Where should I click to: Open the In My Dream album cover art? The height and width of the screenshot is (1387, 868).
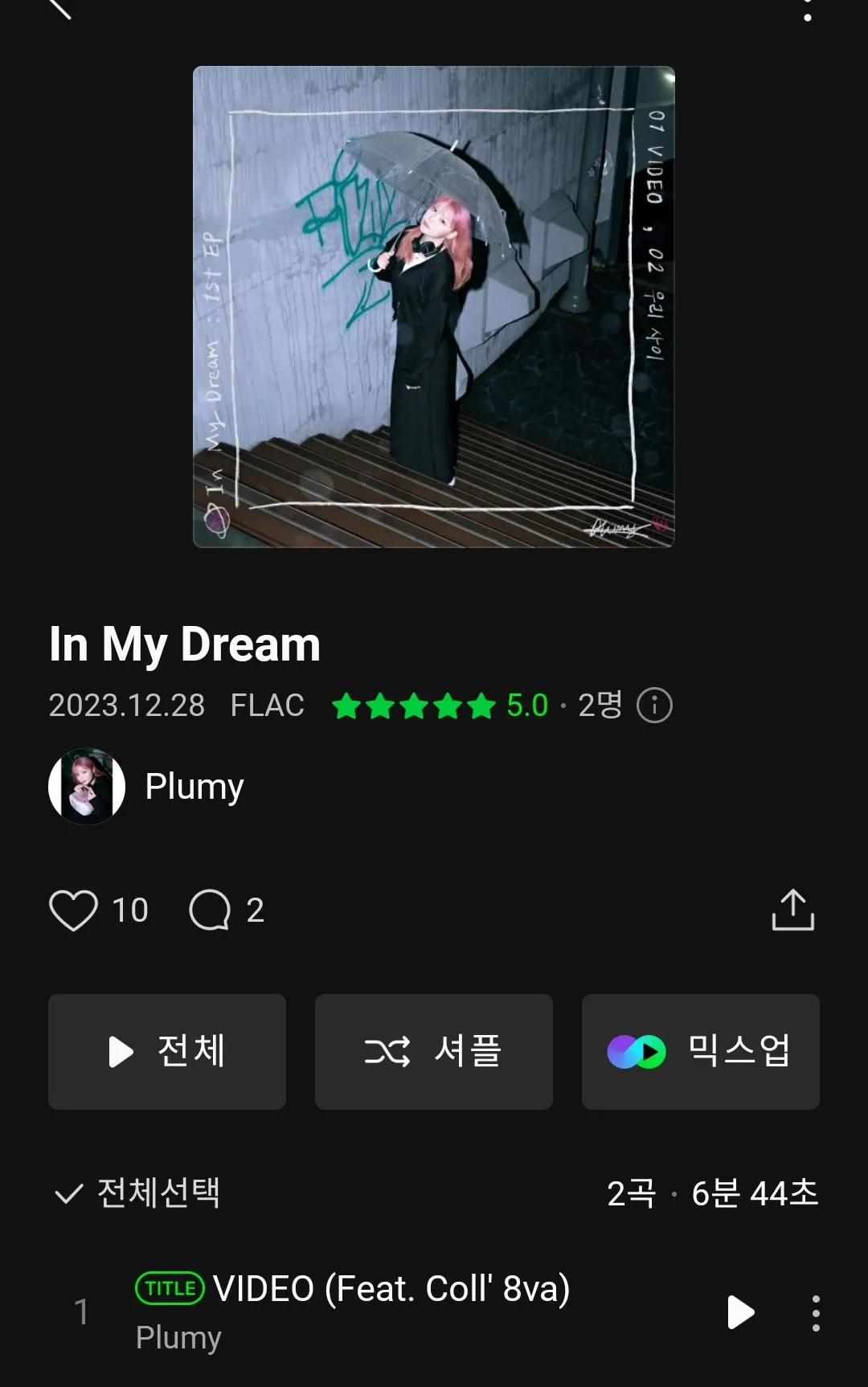click(433, 308)
